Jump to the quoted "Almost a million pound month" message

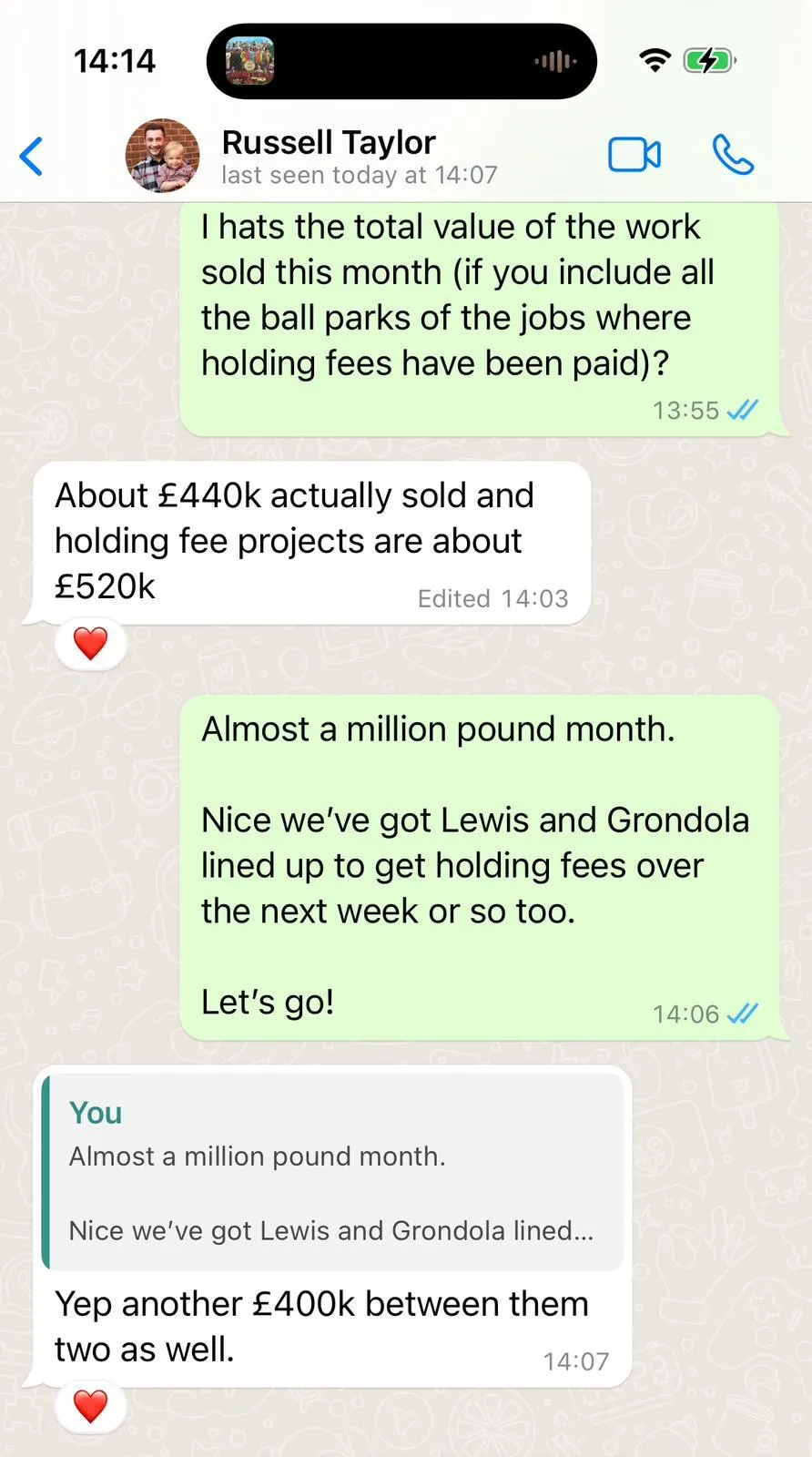(x=333, y=1171)
